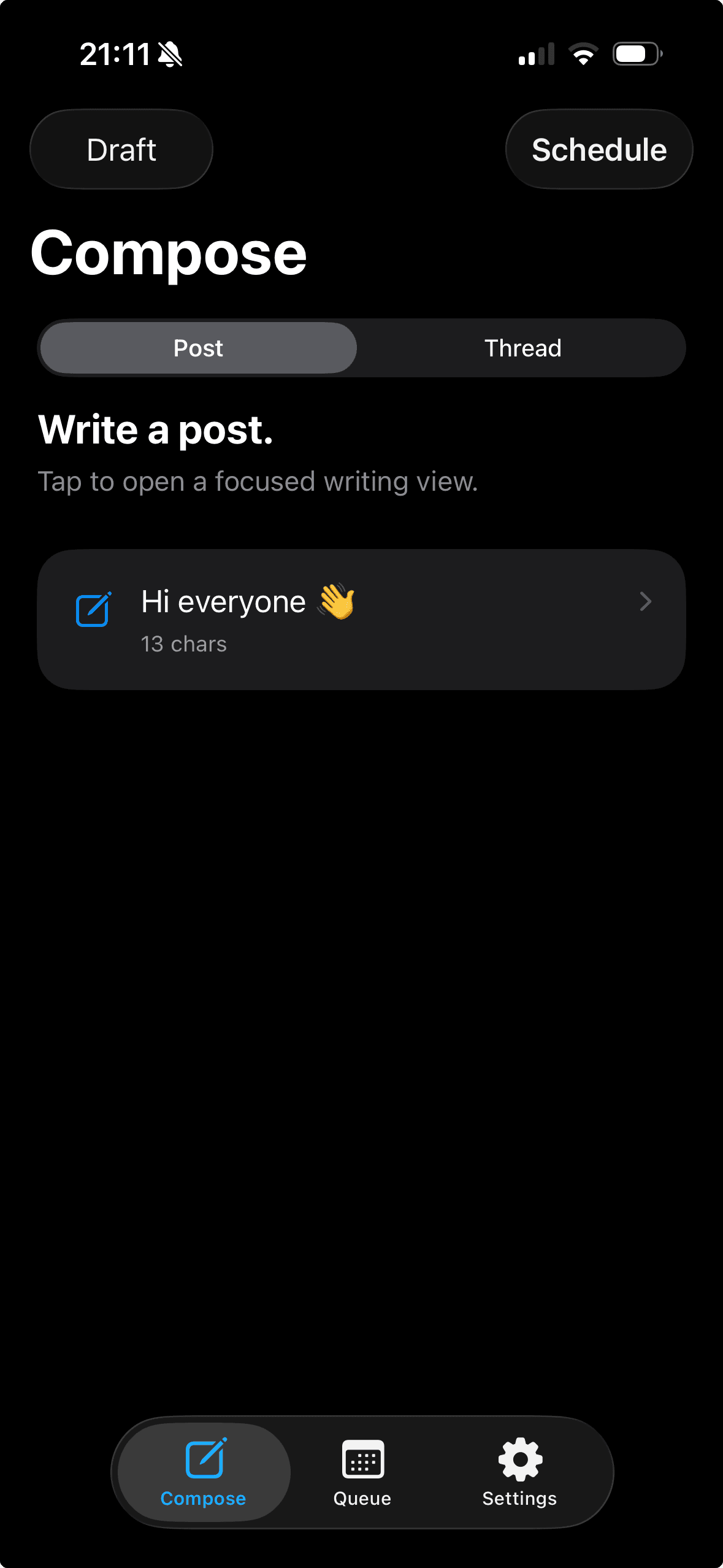Tap the battery indicator in status bar
This screenshot has width=723, height=1568.
pos(635,54)
